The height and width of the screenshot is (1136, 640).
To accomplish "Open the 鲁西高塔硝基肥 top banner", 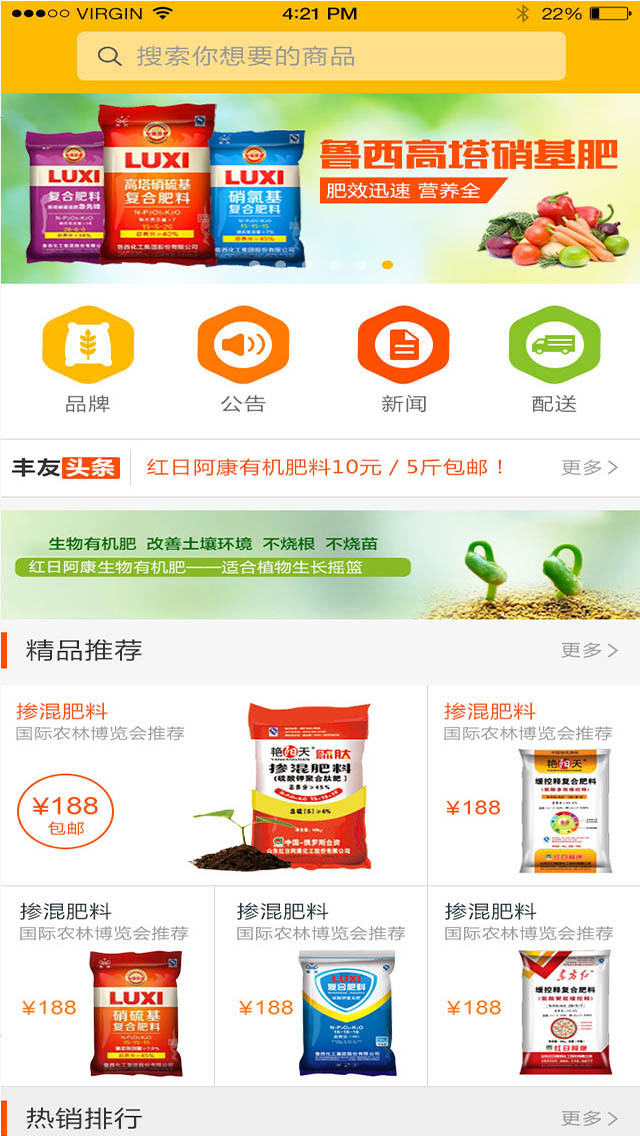I will 320,188.
